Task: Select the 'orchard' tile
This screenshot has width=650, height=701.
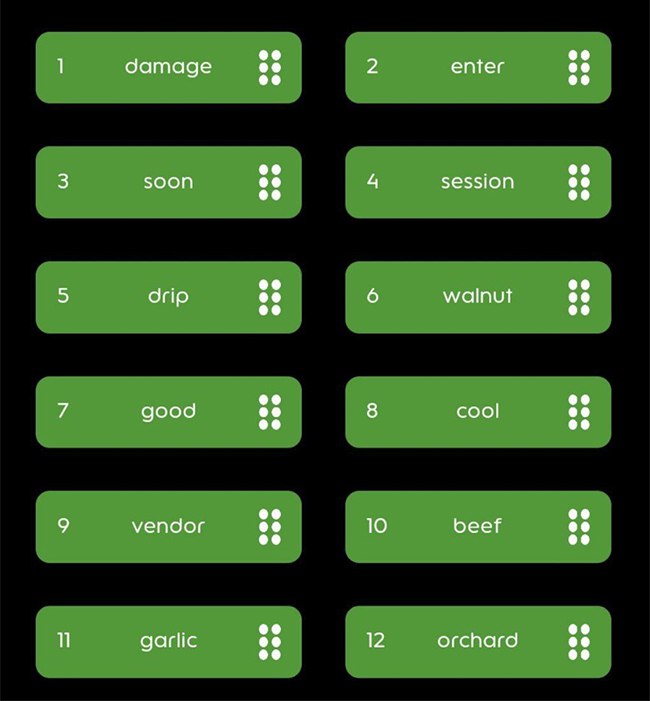Action: coord(477,641)
